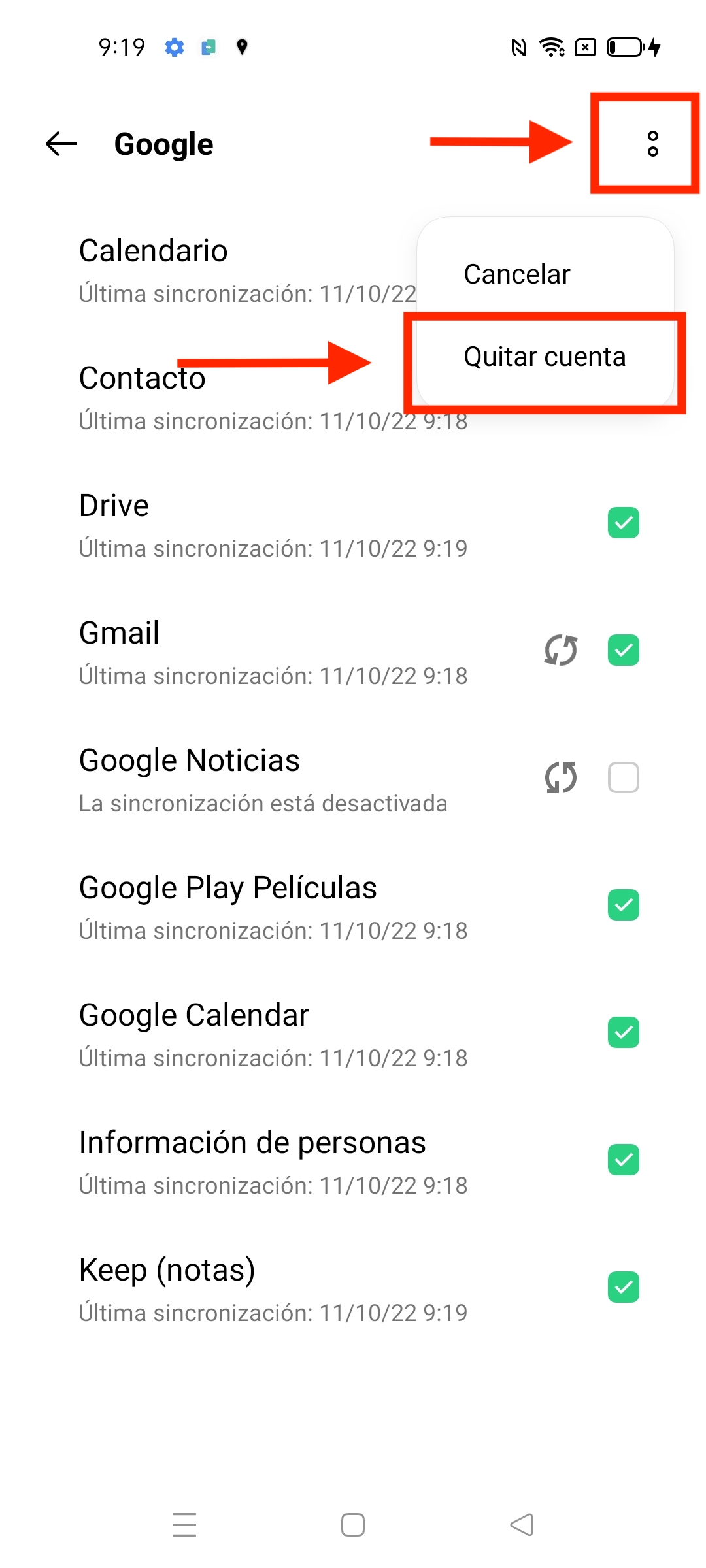Uncheck the Drive sync checkbox
This screenshot has width=706, height=1568.
click(623, 523)
